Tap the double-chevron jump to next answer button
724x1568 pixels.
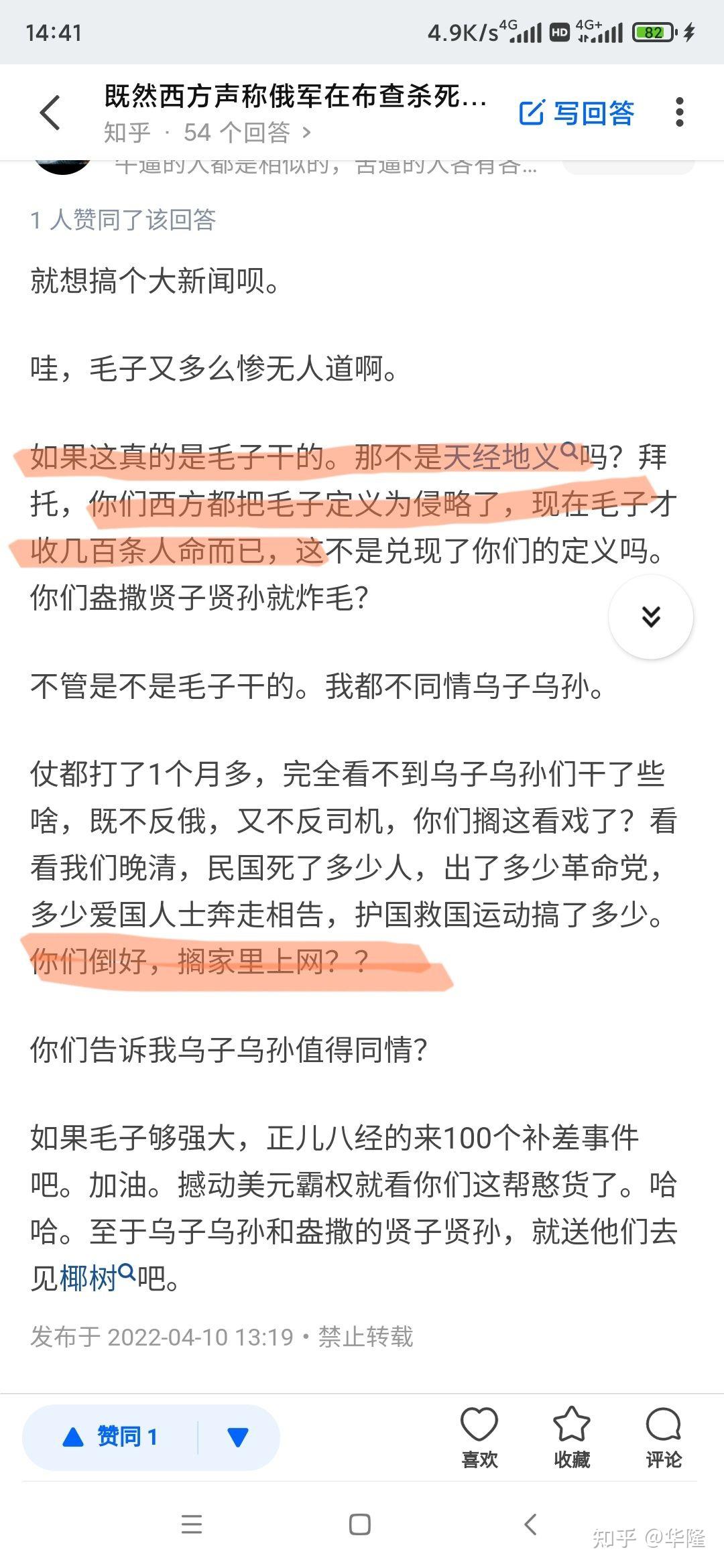651,616
